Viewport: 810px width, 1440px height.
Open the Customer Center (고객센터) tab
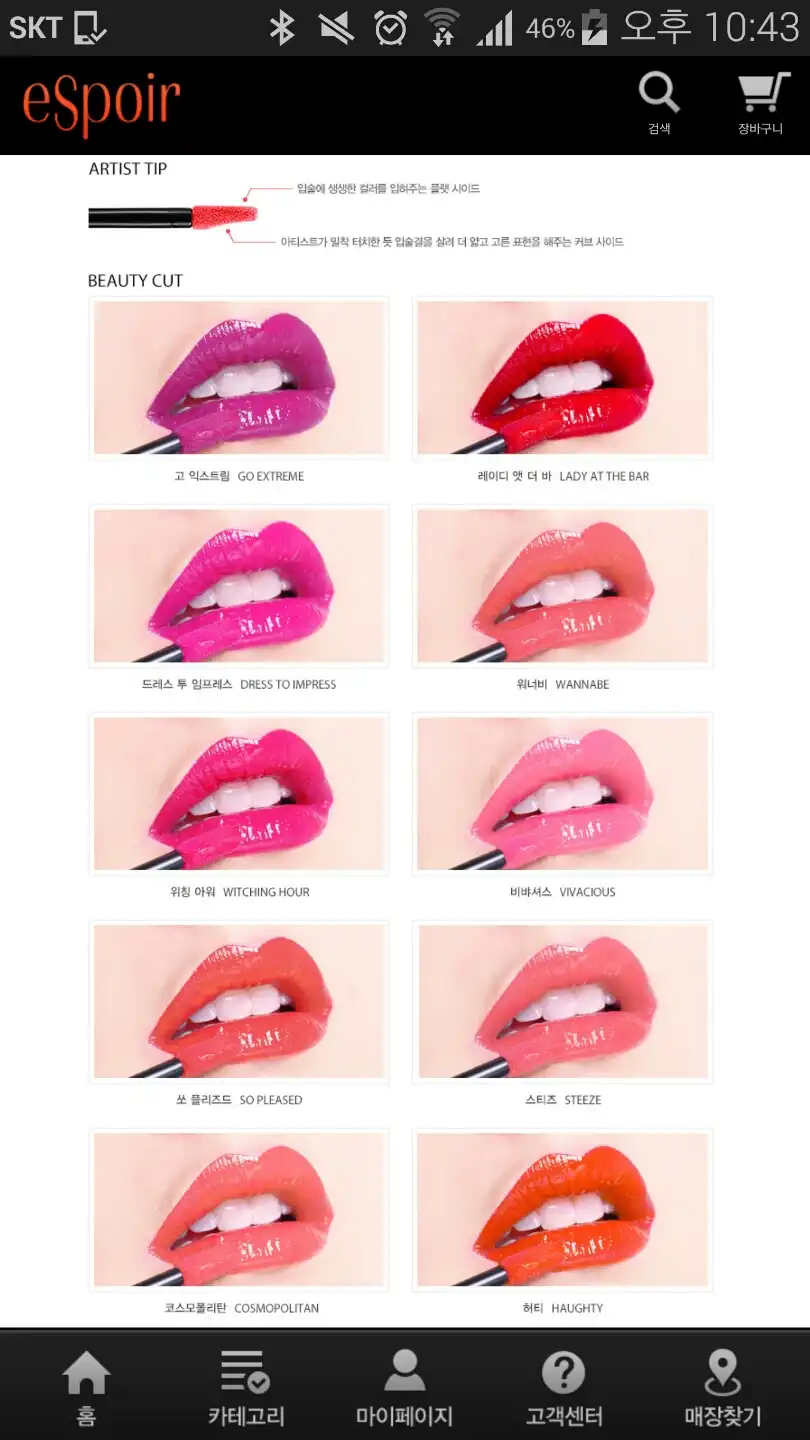564,1386
